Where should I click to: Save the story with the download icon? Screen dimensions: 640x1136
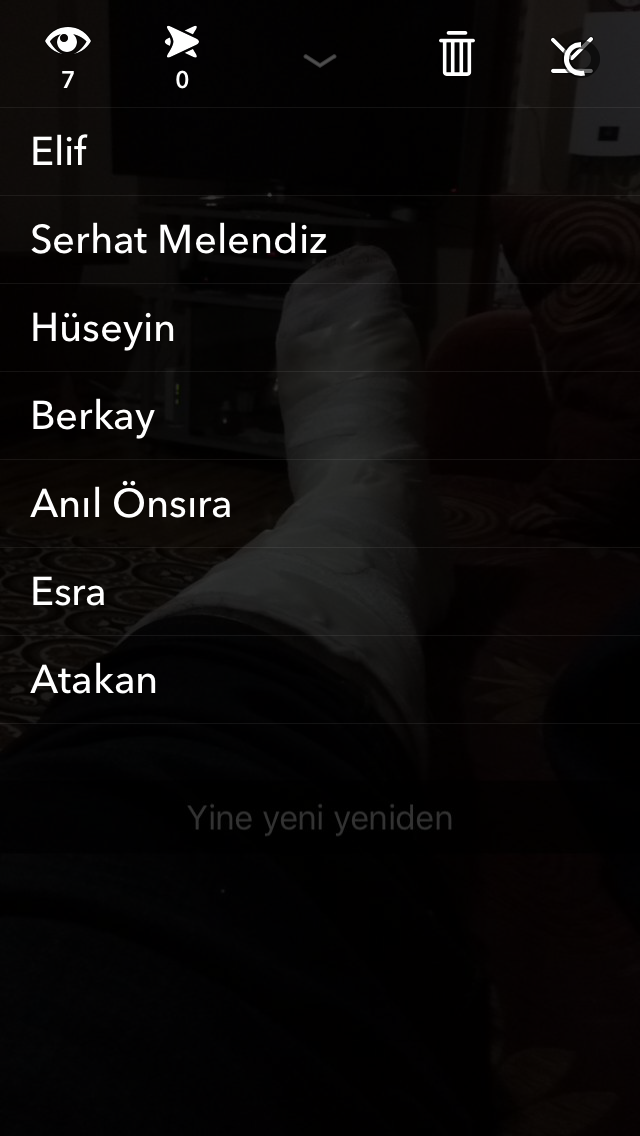[574, 56]
